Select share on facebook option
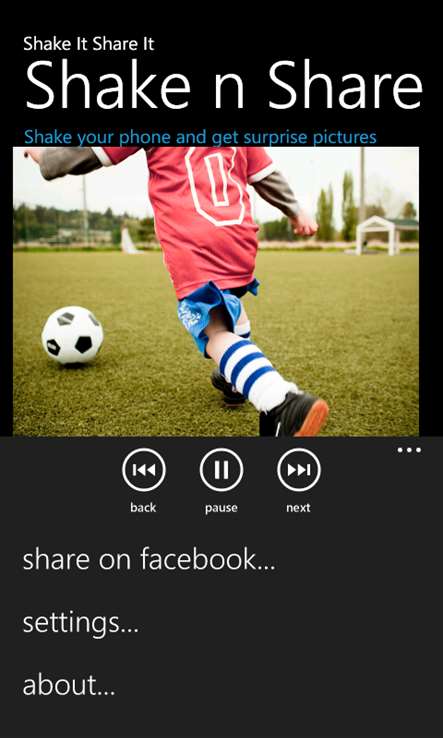Screen dimensions: 443x738 point(149,559)
